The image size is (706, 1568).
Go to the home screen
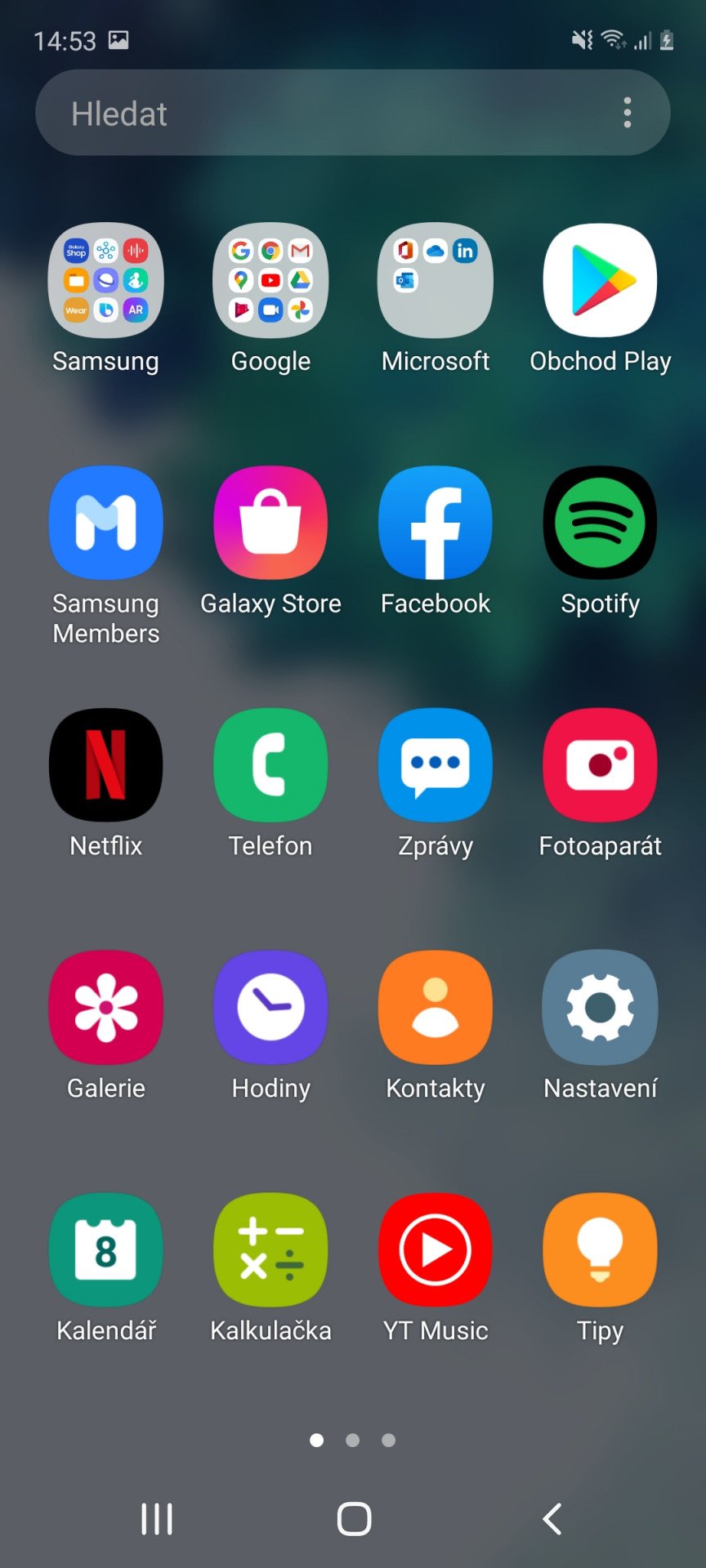(x=354, y=1519)
